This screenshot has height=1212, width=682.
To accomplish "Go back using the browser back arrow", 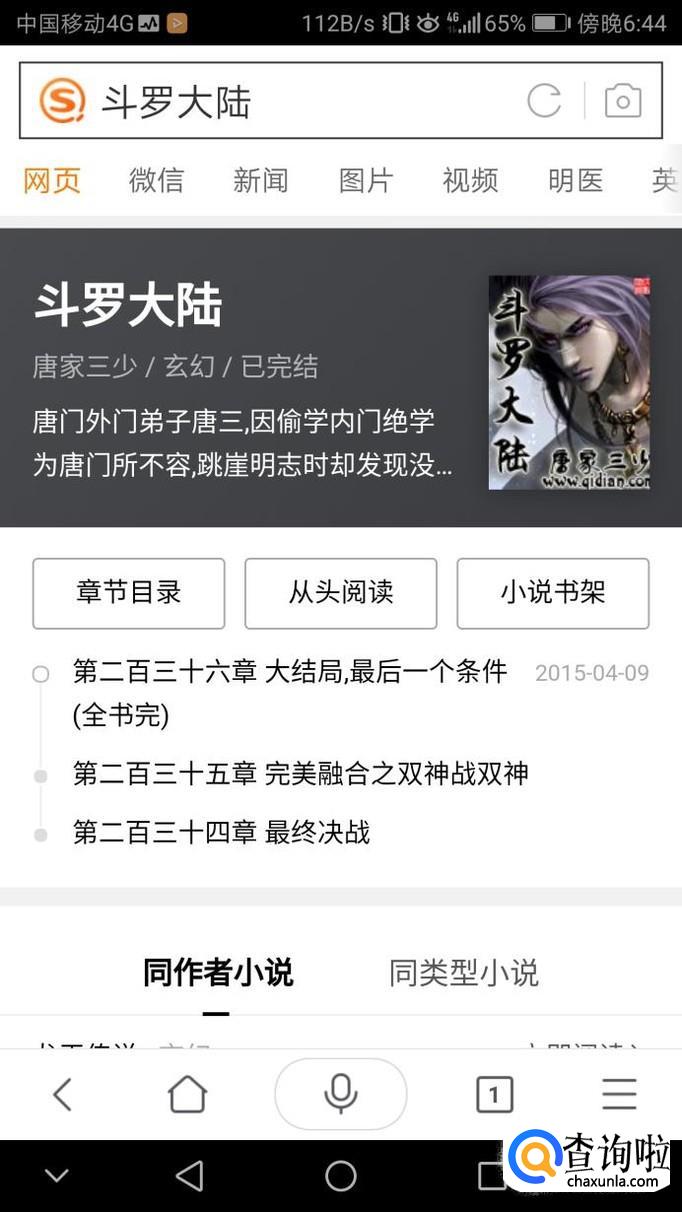I will click(62, 1094).
